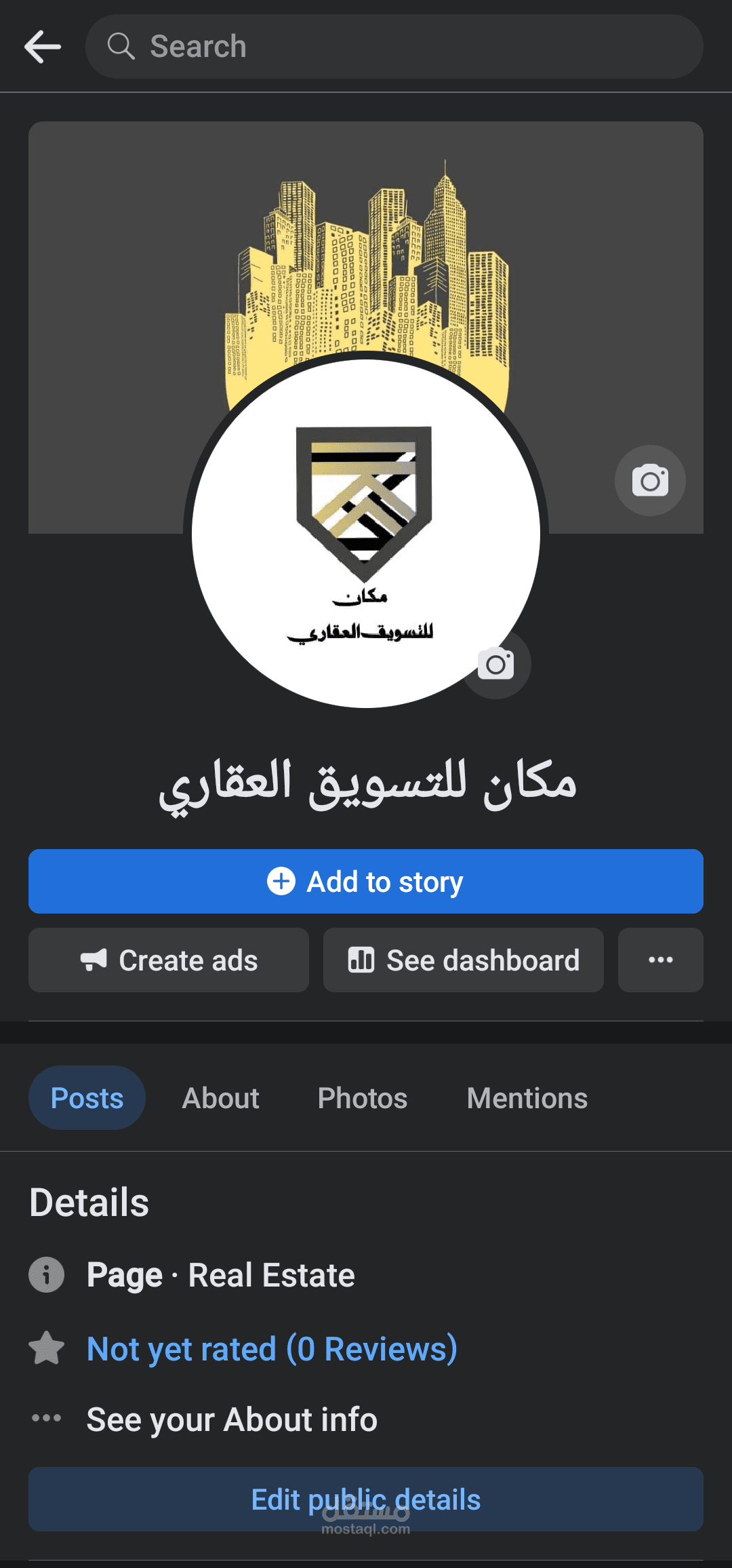Open See dashboard
Viewport: 732px width, 1568px height.
pos(464,960)
